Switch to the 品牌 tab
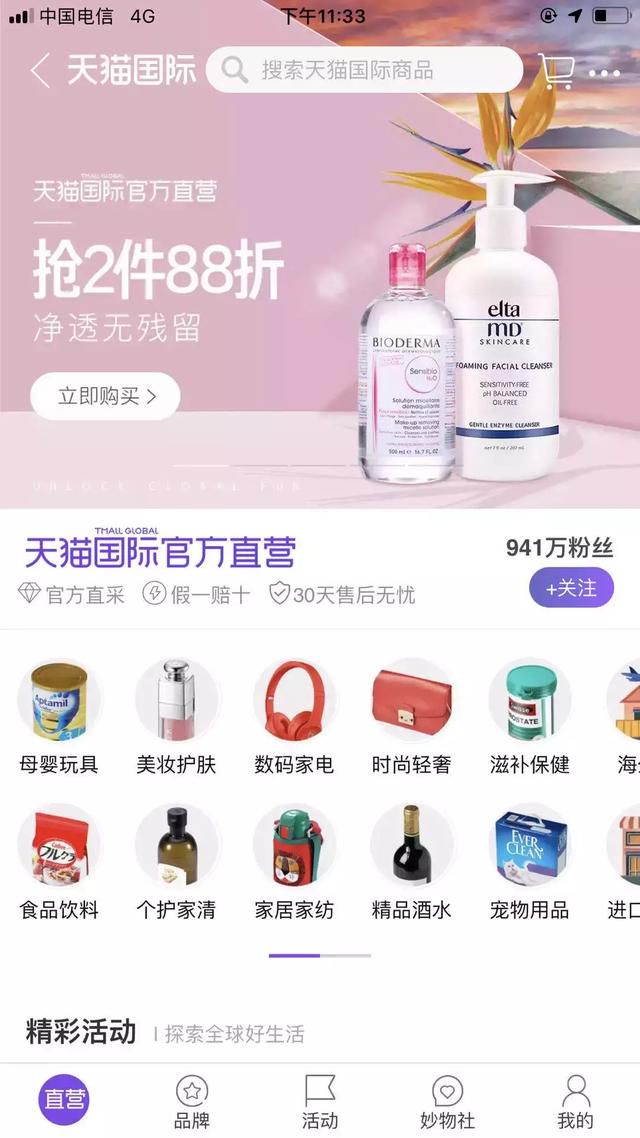 [x=192, y=1102]
